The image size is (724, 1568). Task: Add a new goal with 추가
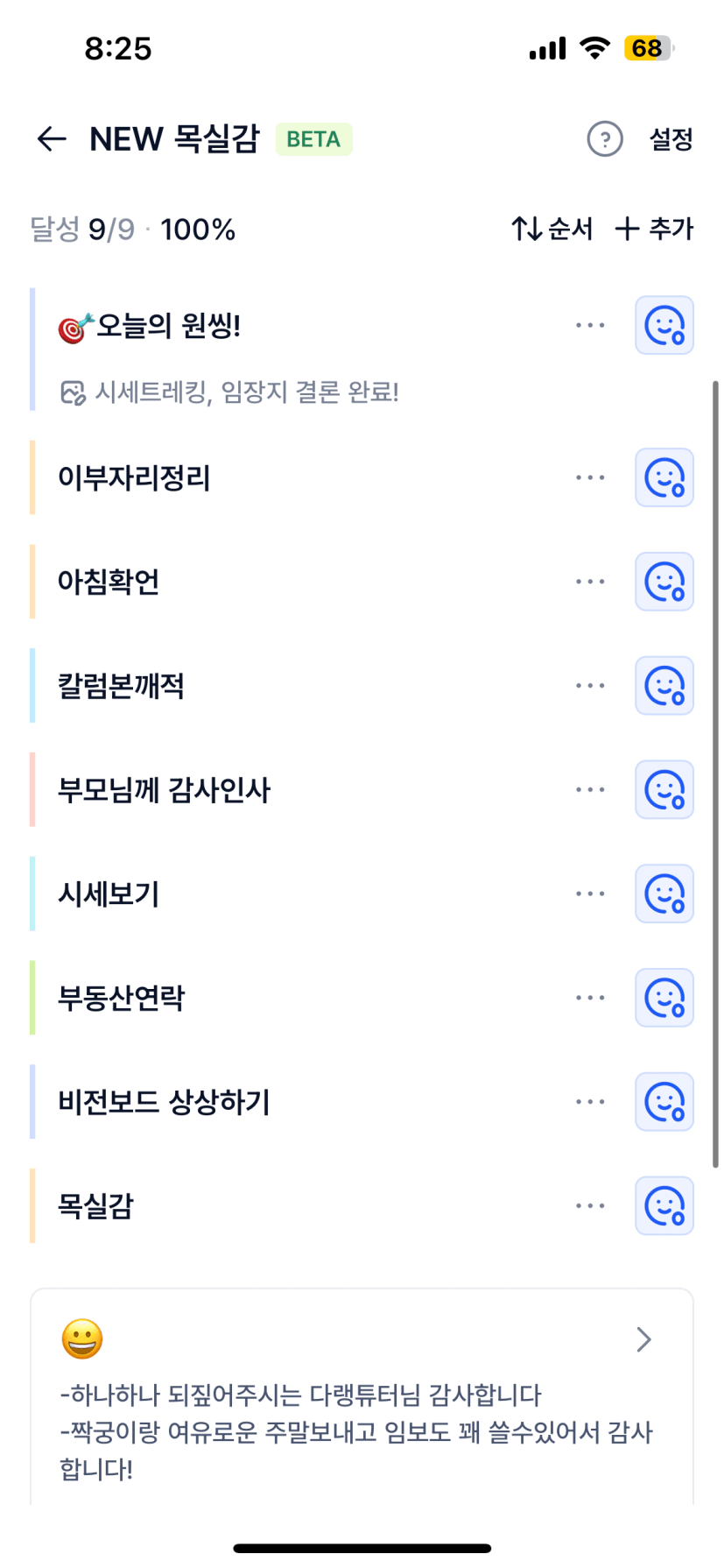654,230
